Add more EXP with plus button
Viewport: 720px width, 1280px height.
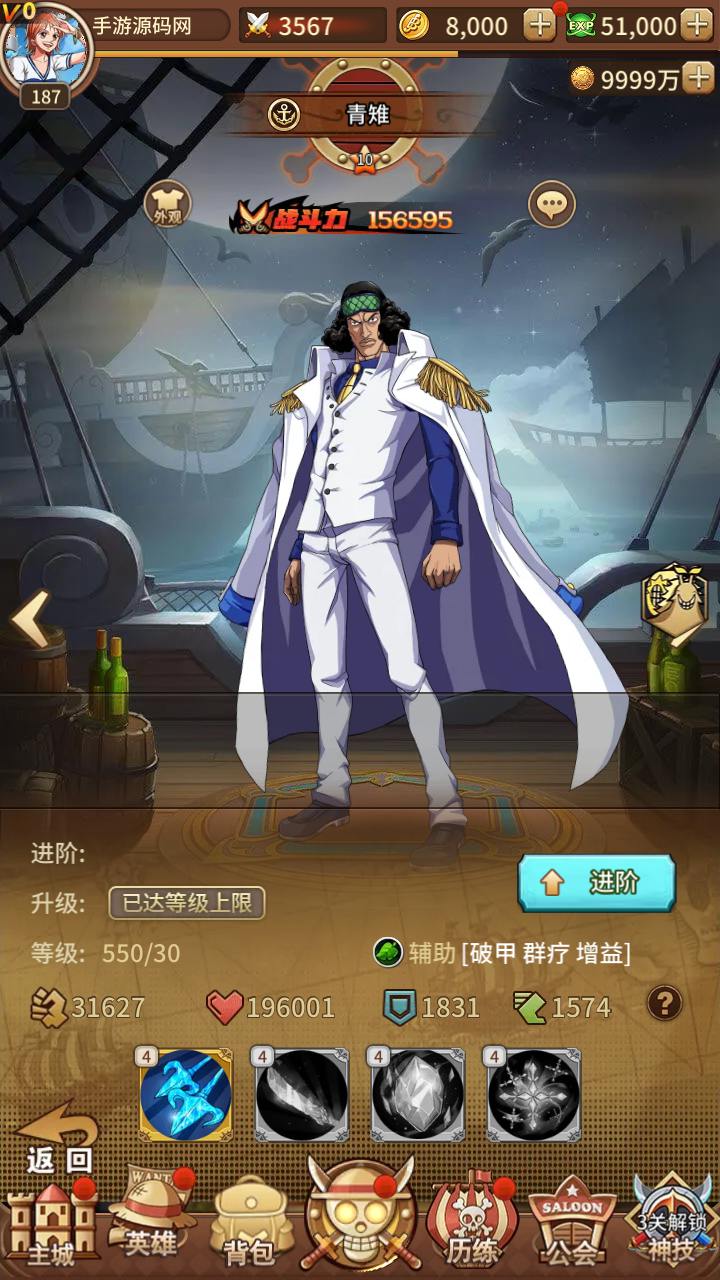pyautogui.click(x=696, y=25)
